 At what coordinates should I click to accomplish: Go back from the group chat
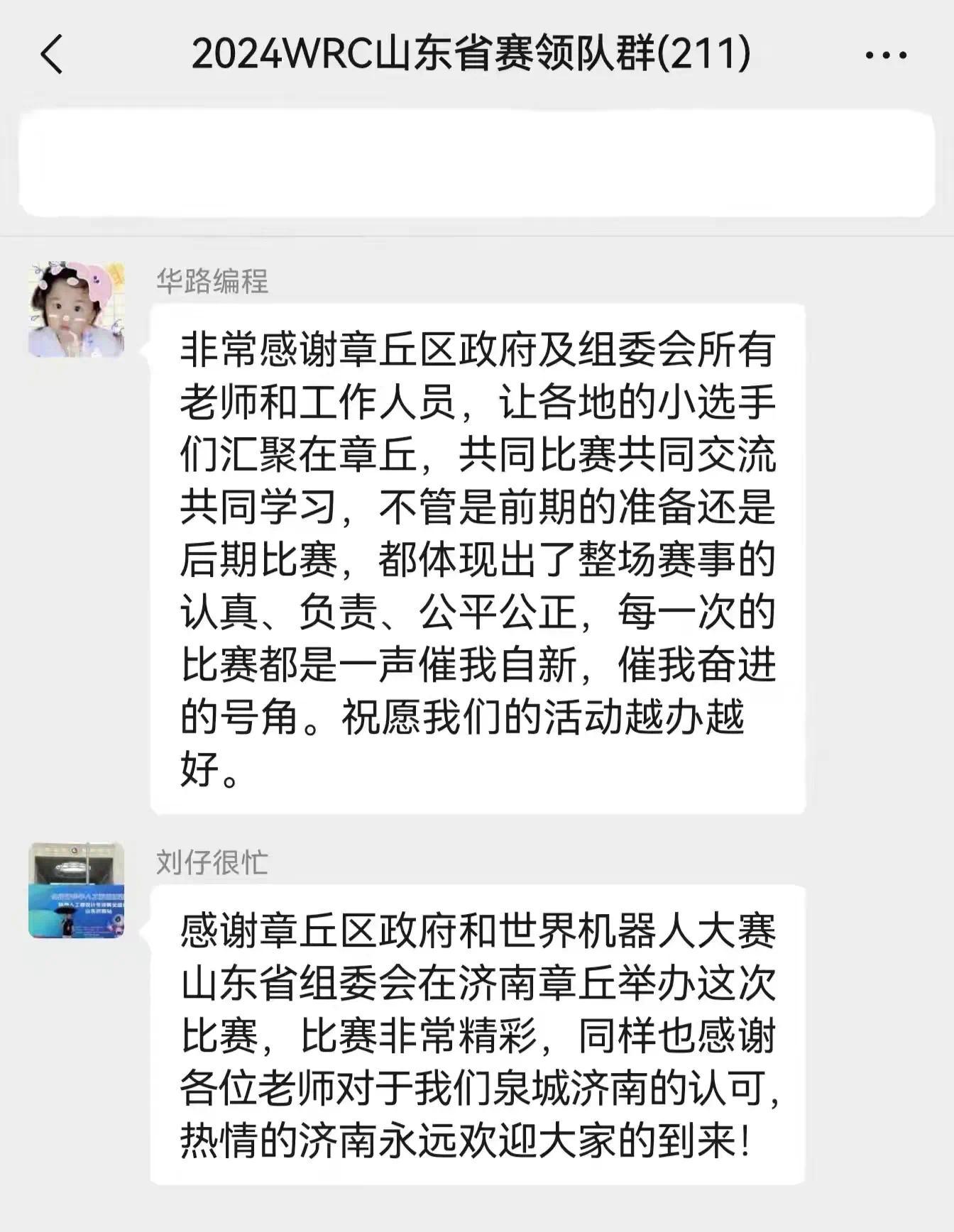pyautogui.click(x=52, y=55)
